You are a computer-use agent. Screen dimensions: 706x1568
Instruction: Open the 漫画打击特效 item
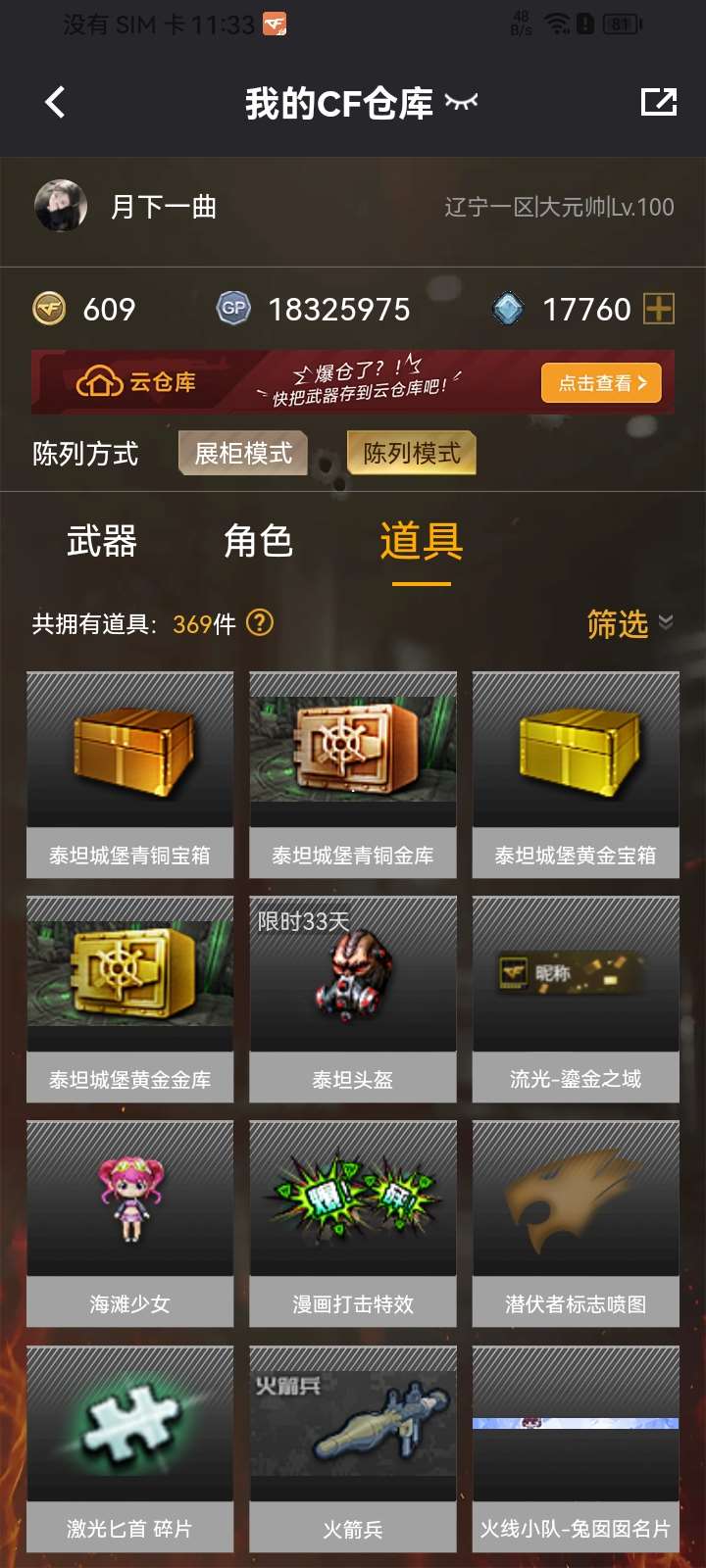353,1223
